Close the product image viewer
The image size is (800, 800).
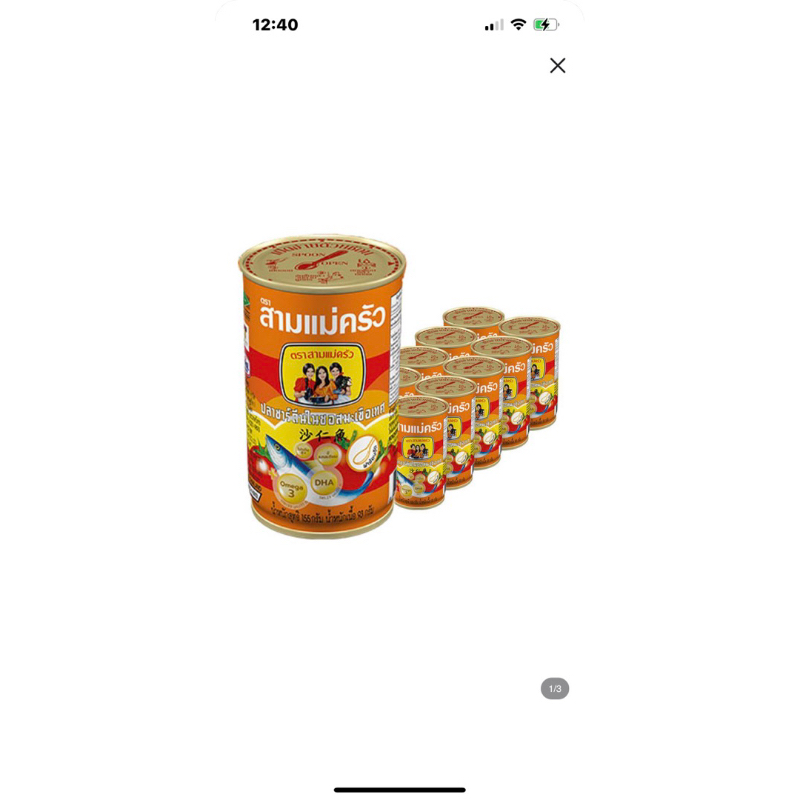[557, 65]
